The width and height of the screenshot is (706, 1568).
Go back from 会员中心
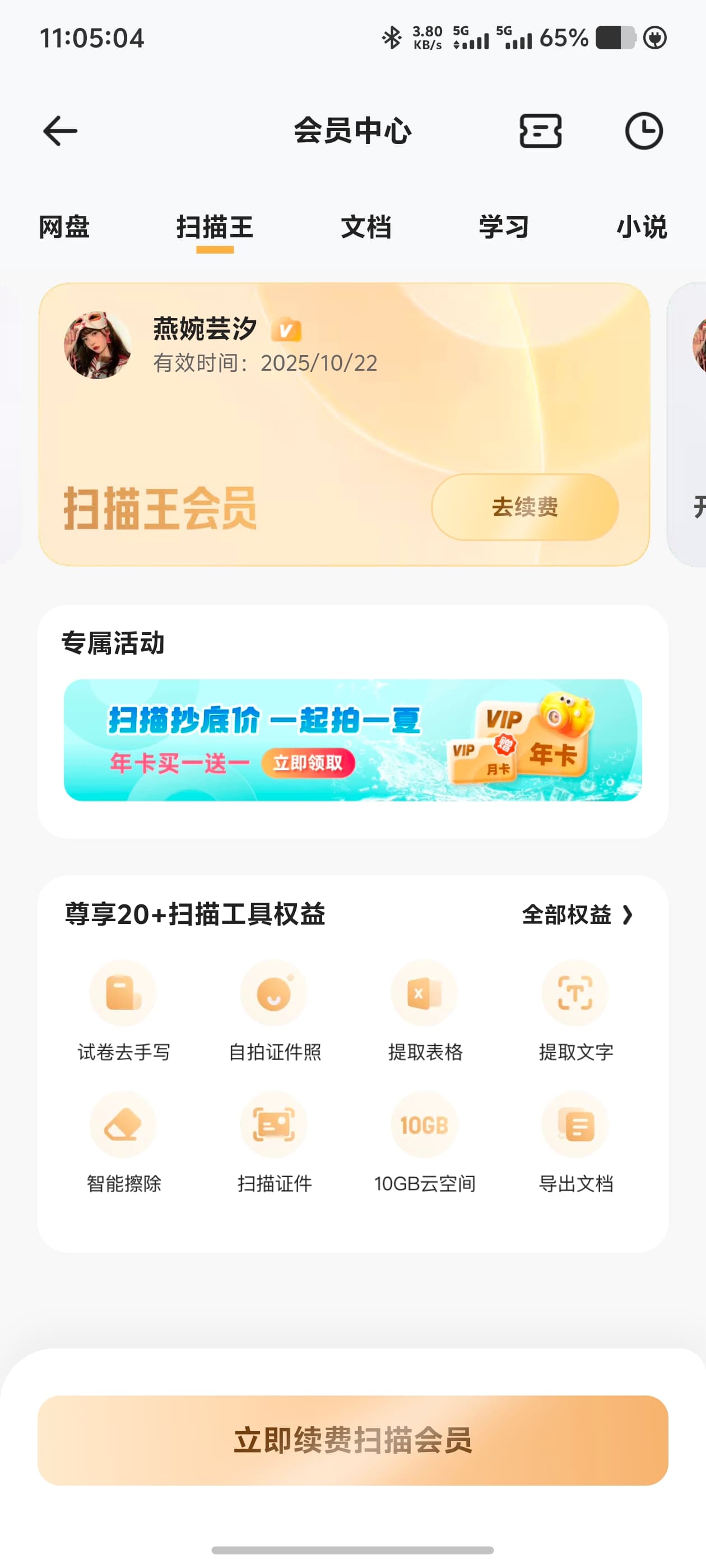click(60, 131)
